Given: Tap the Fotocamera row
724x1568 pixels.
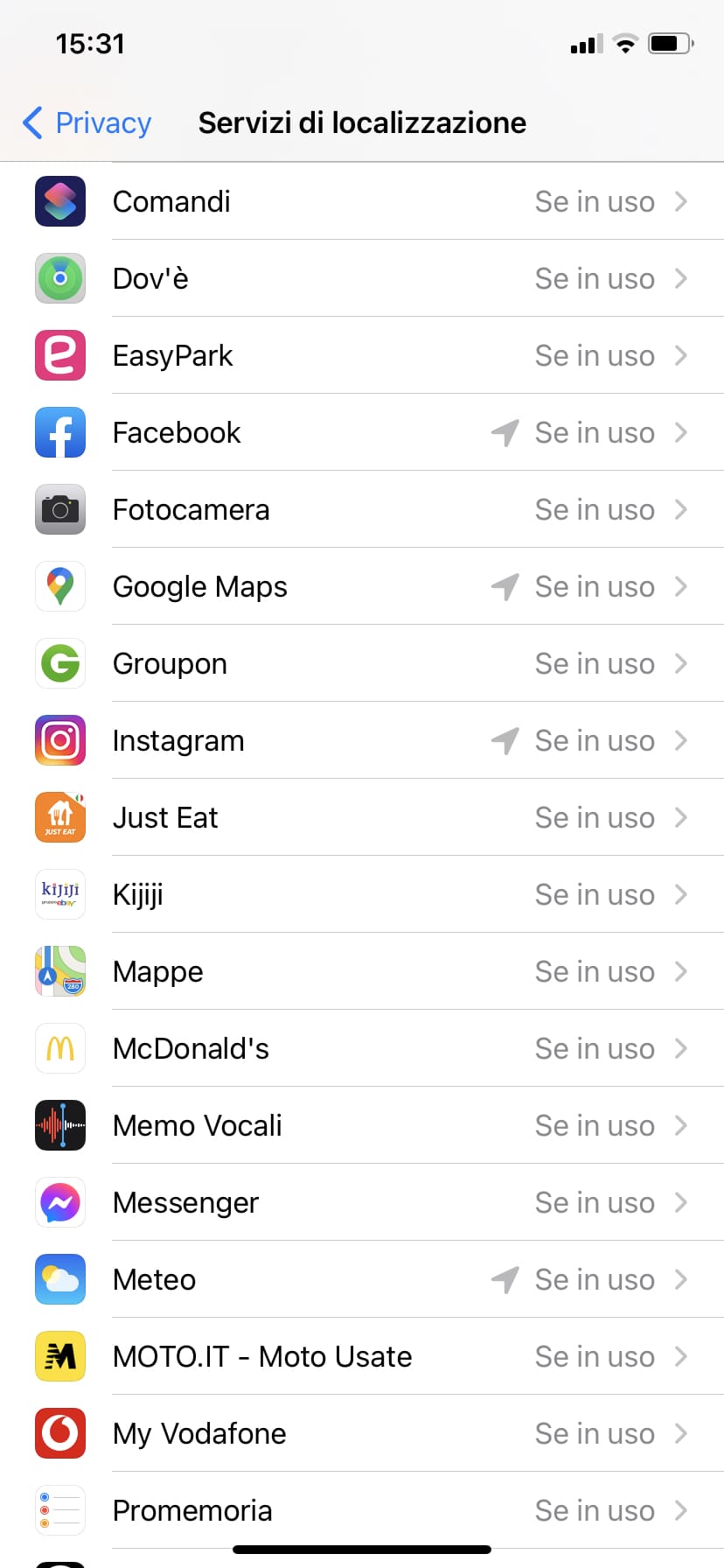Looking at the screenshot, I should tap(362, 509).
